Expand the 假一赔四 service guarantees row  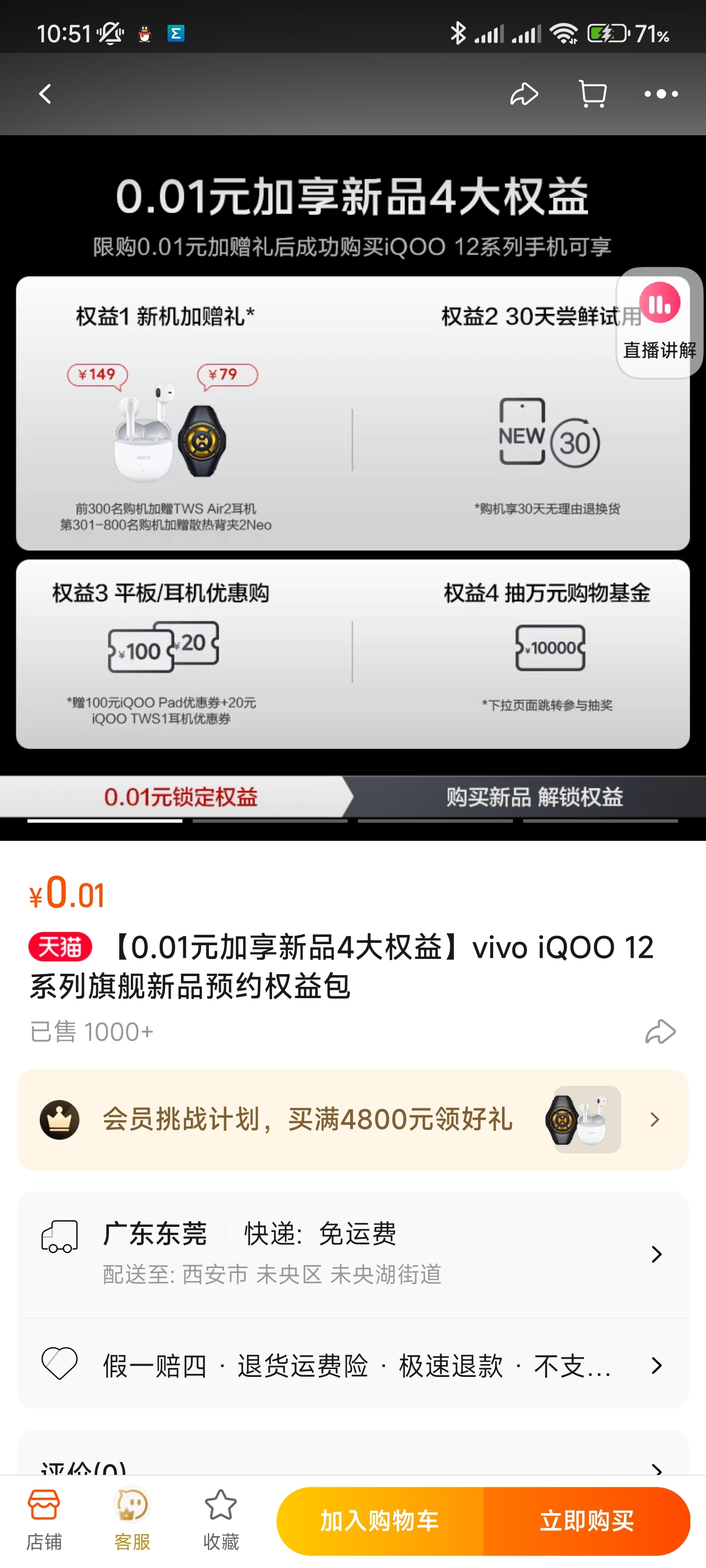point(353,1365)
